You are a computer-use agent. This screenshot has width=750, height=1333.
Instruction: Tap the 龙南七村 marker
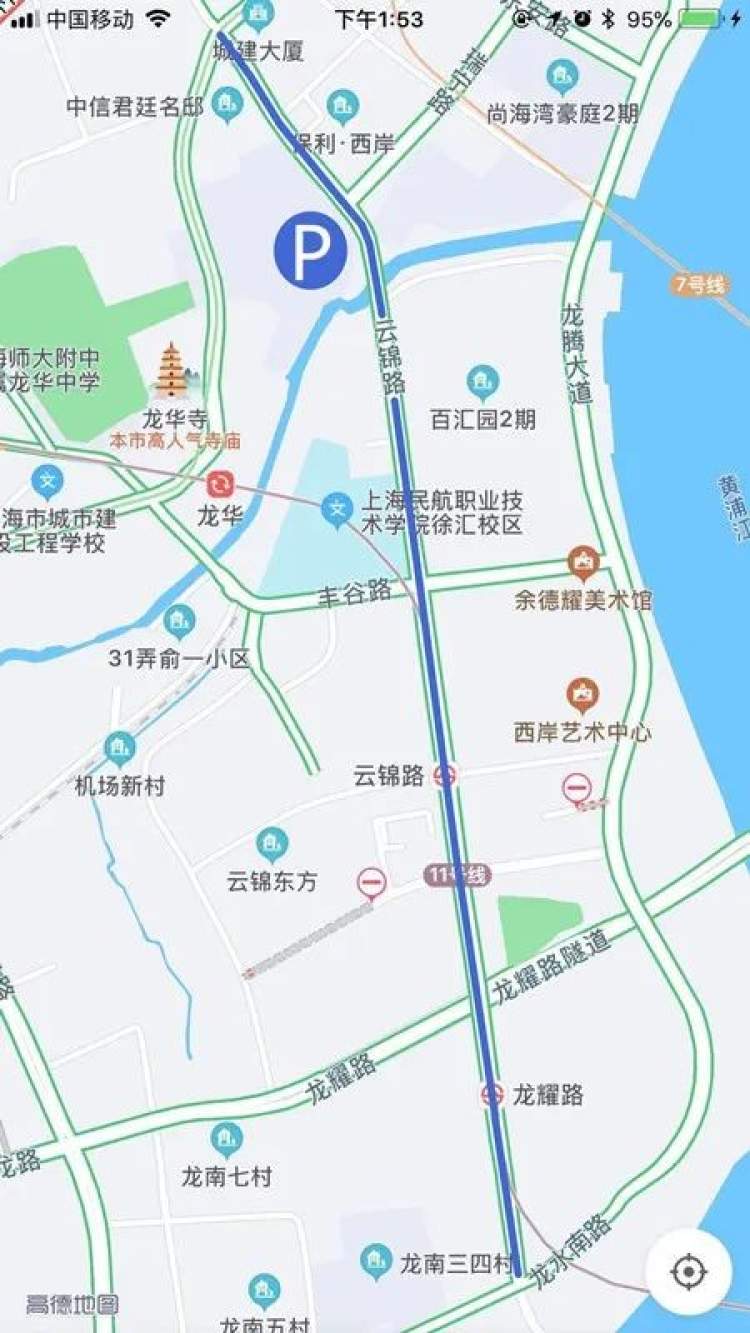227,1139
